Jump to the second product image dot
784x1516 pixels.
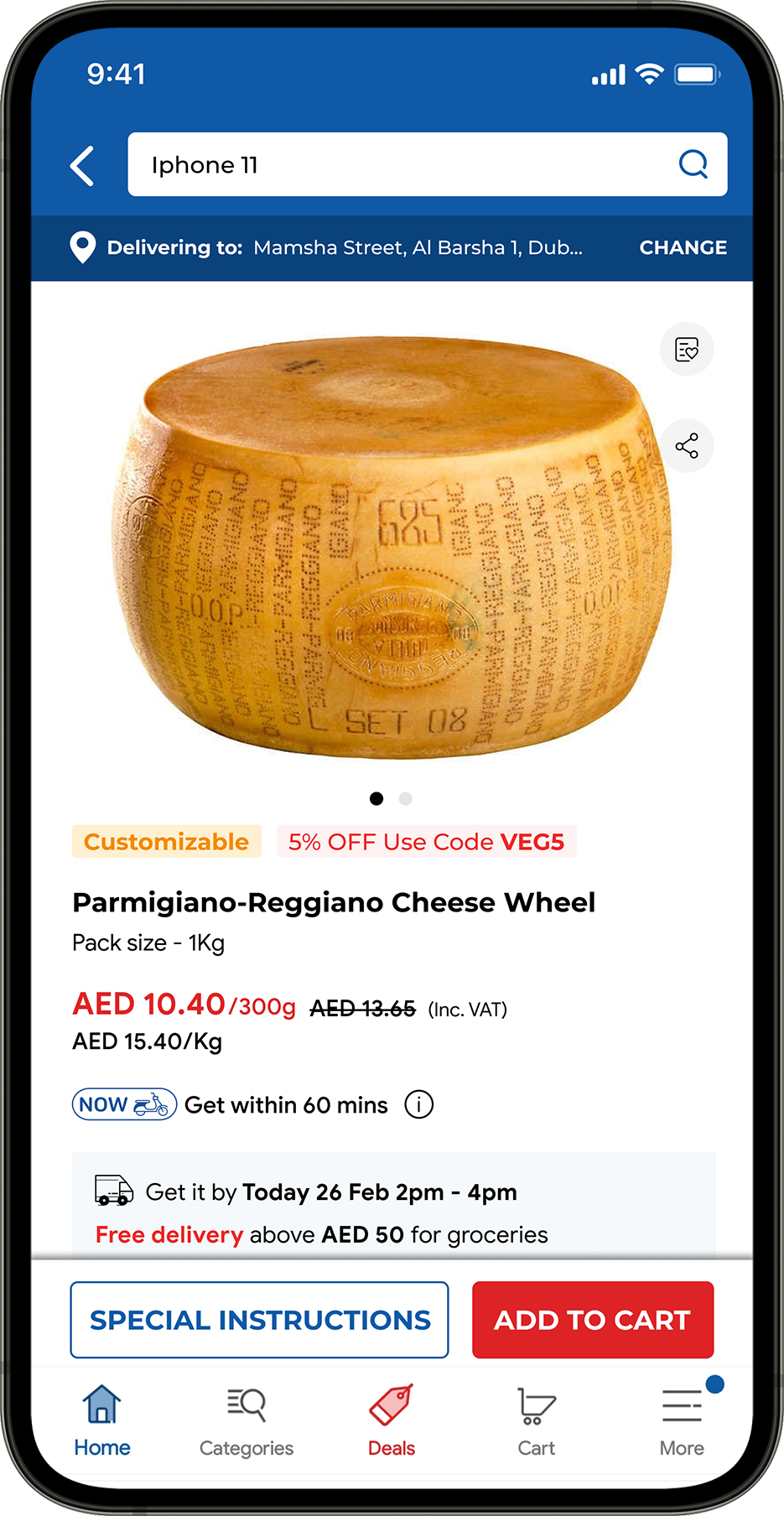click(406, 799)
